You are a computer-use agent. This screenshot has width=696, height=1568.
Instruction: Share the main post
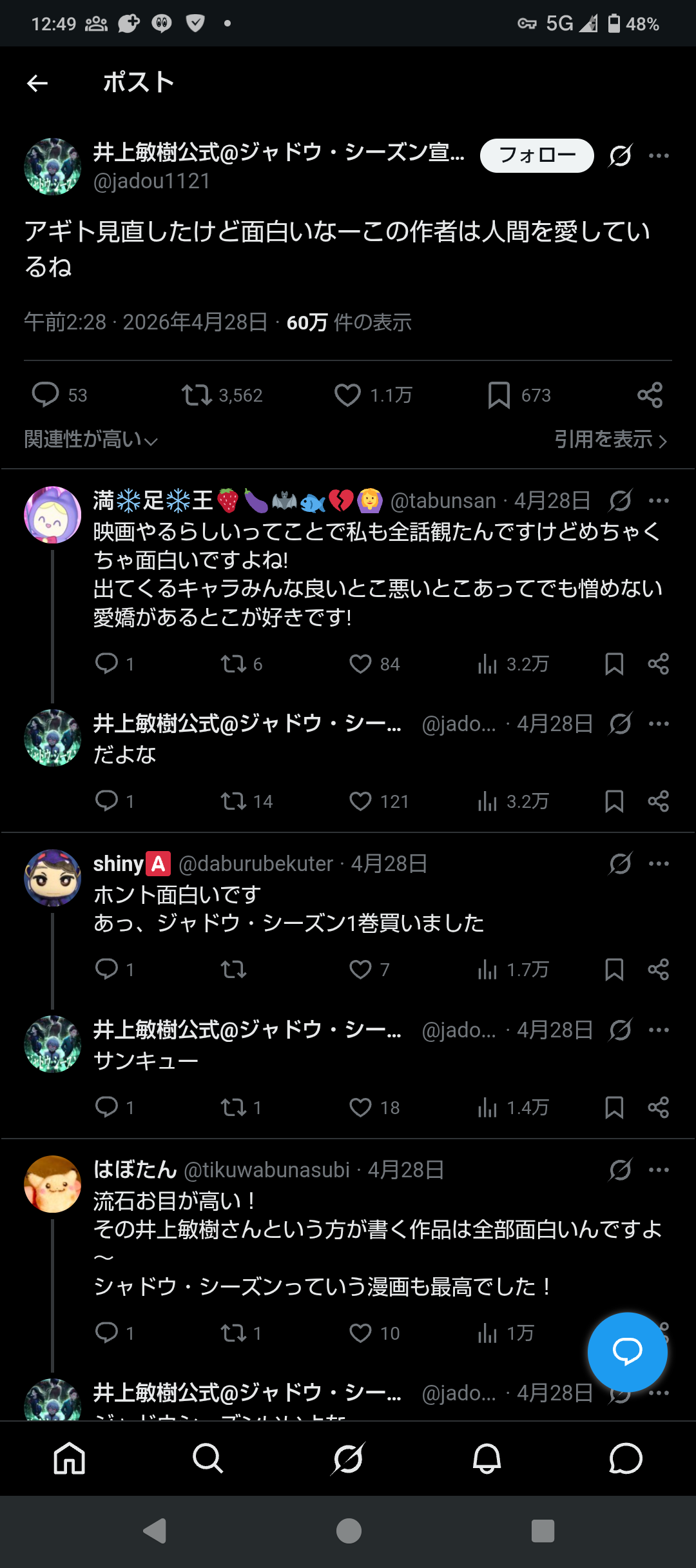(650, 395)
